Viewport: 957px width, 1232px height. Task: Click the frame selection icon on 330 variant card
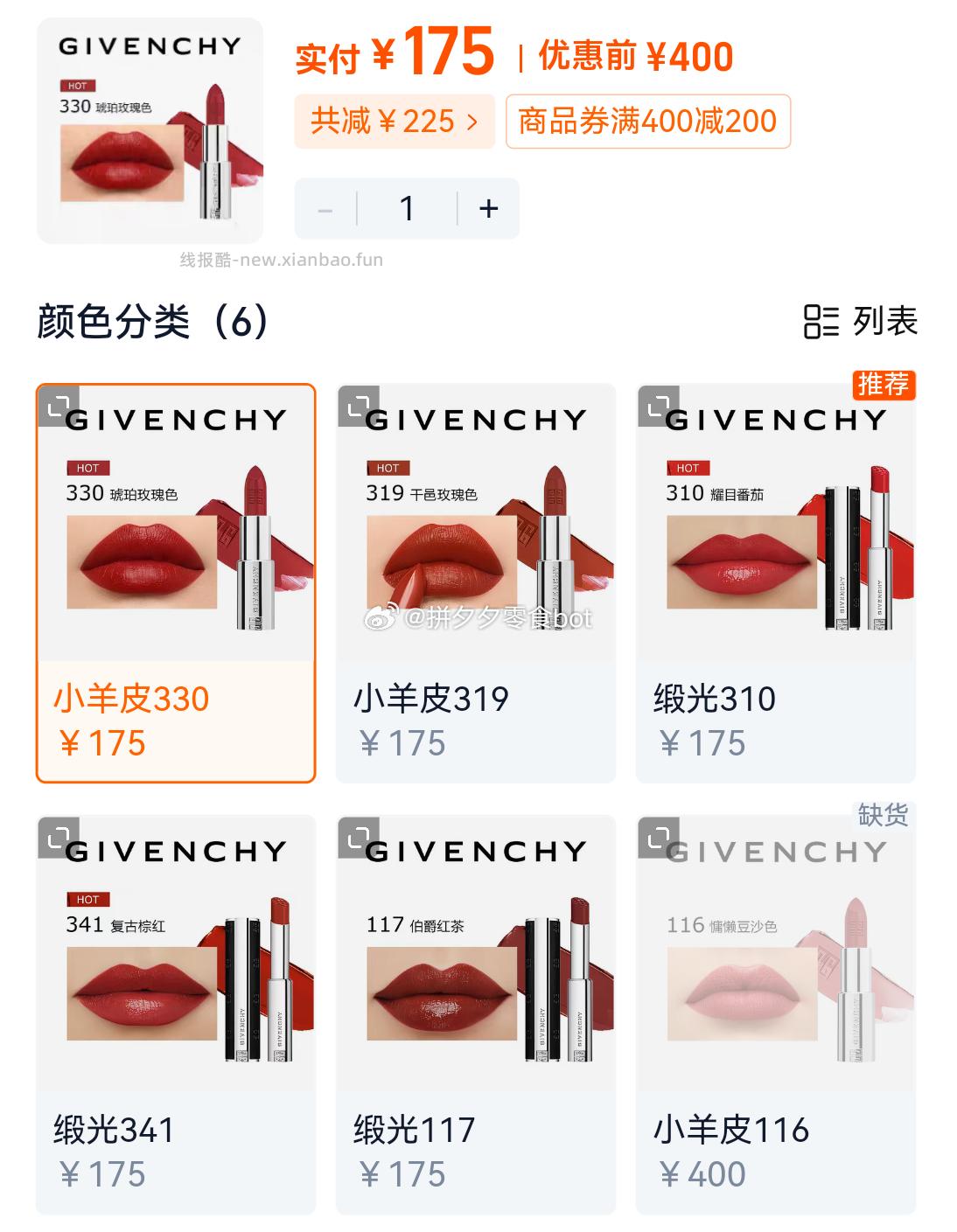coord(58,404)
